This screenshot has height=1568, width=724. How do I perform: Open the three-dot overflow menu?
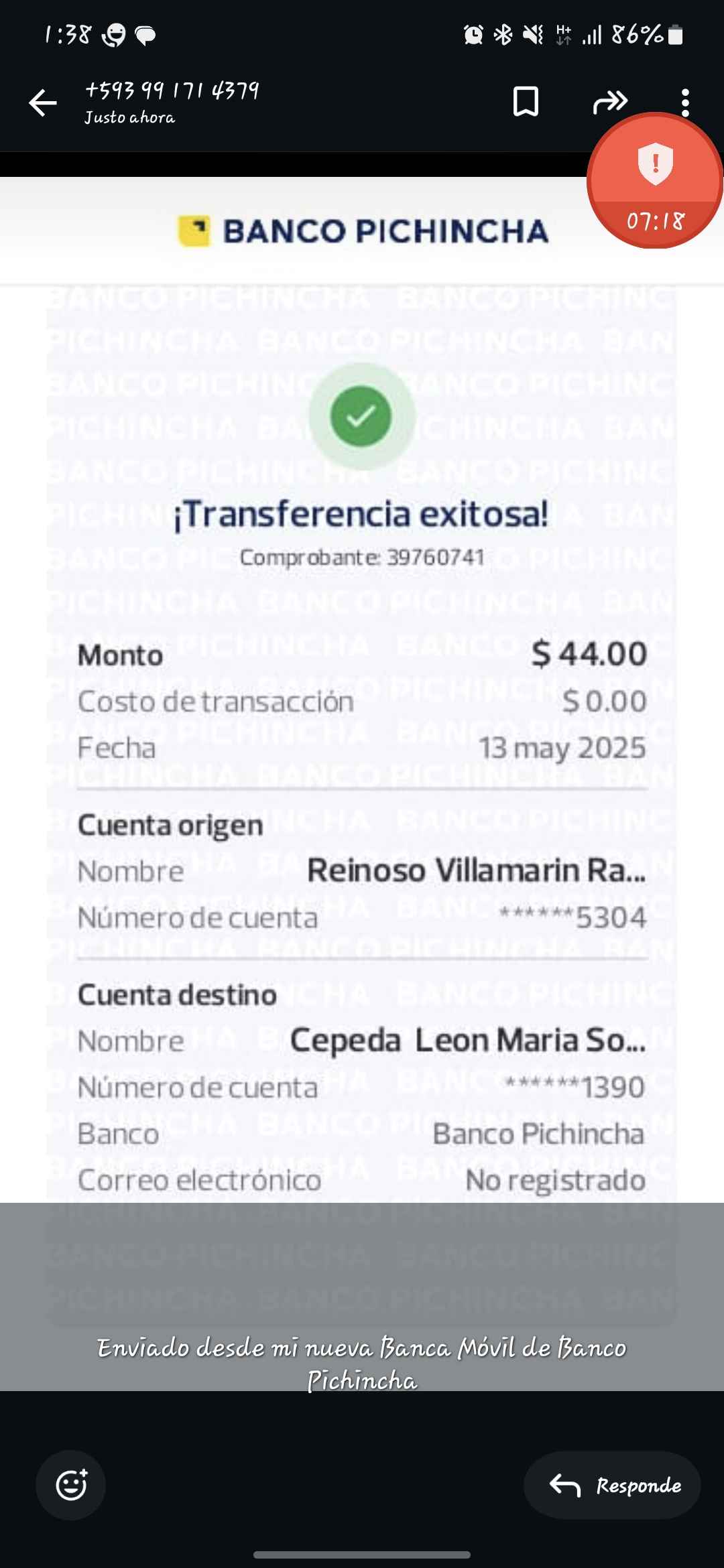click(x=685, y=103)
